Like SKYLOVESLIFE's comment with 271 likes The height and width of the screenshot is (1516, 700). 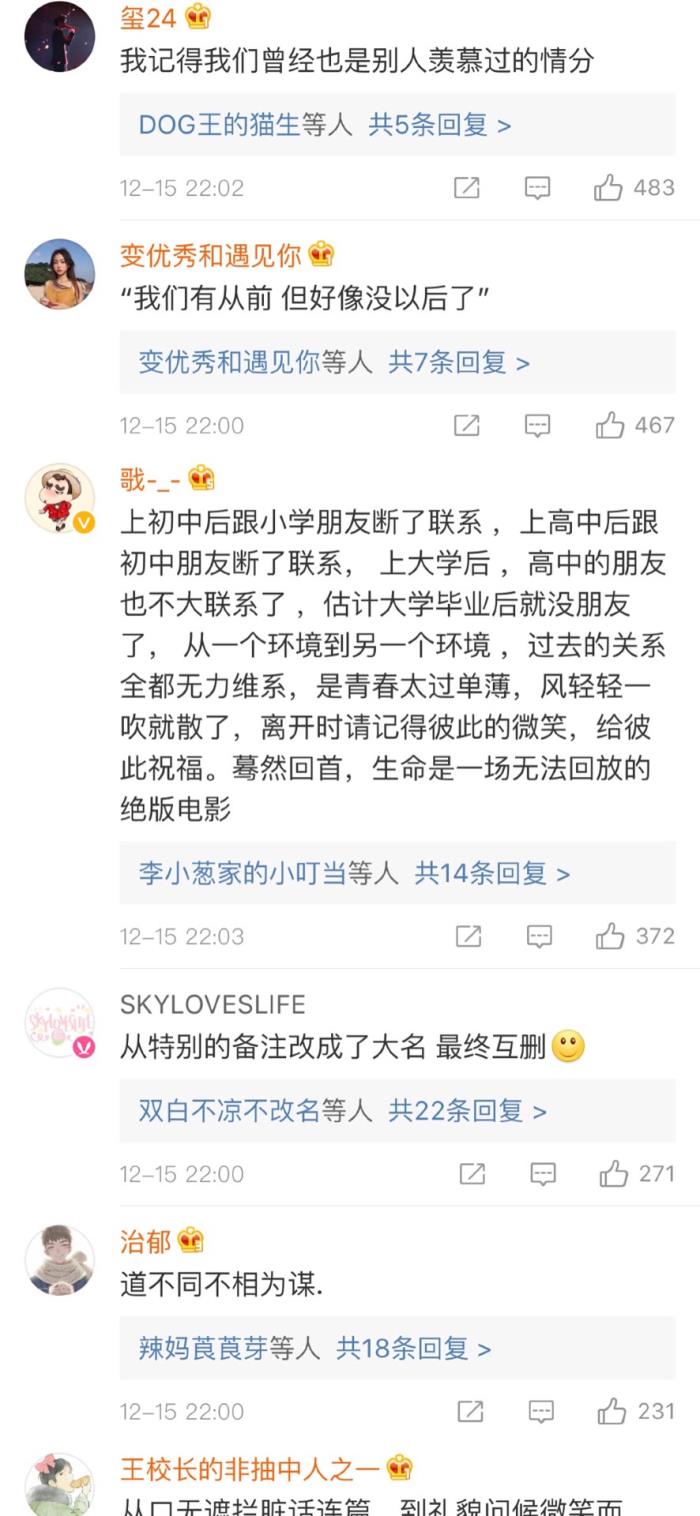pyautogui.click(x=613, y=1173)
